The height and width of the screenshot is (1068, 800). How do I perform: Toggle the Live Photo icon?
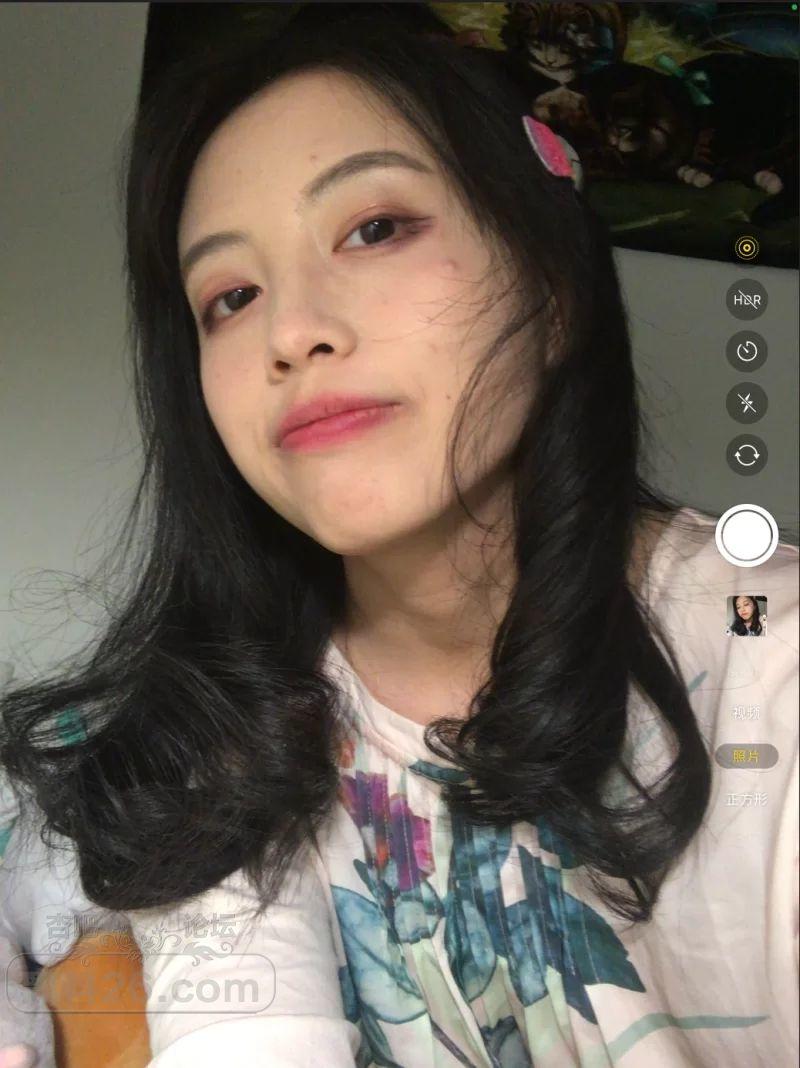tap(746, 248)
